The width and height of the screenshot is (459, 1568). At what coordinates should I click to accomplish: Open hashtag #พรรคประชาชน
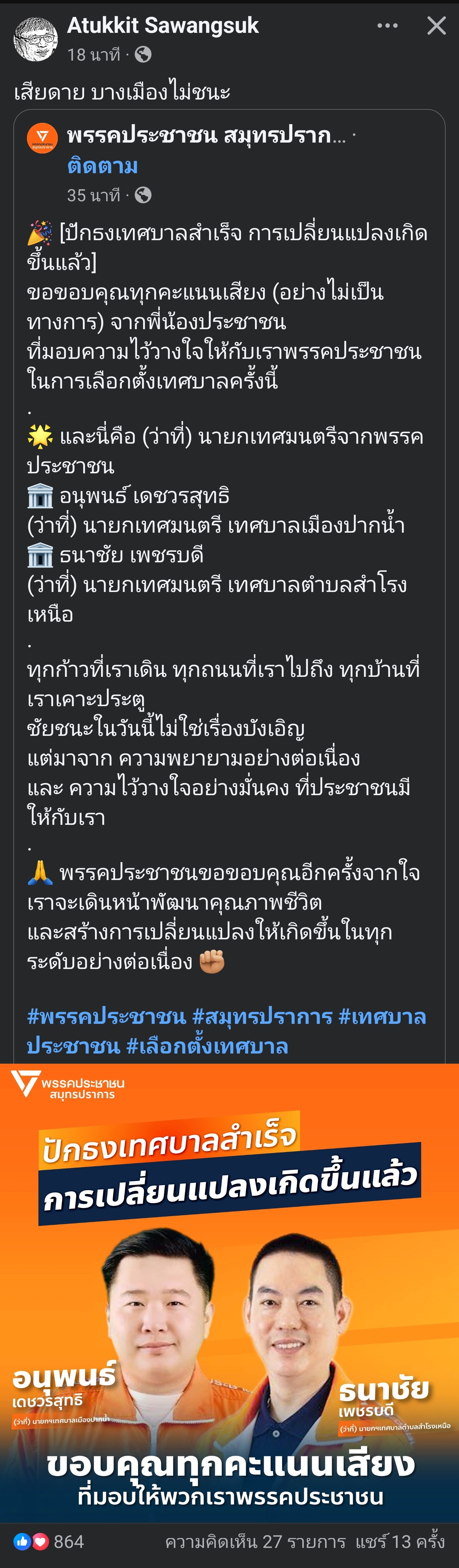tap(106, 1017)
